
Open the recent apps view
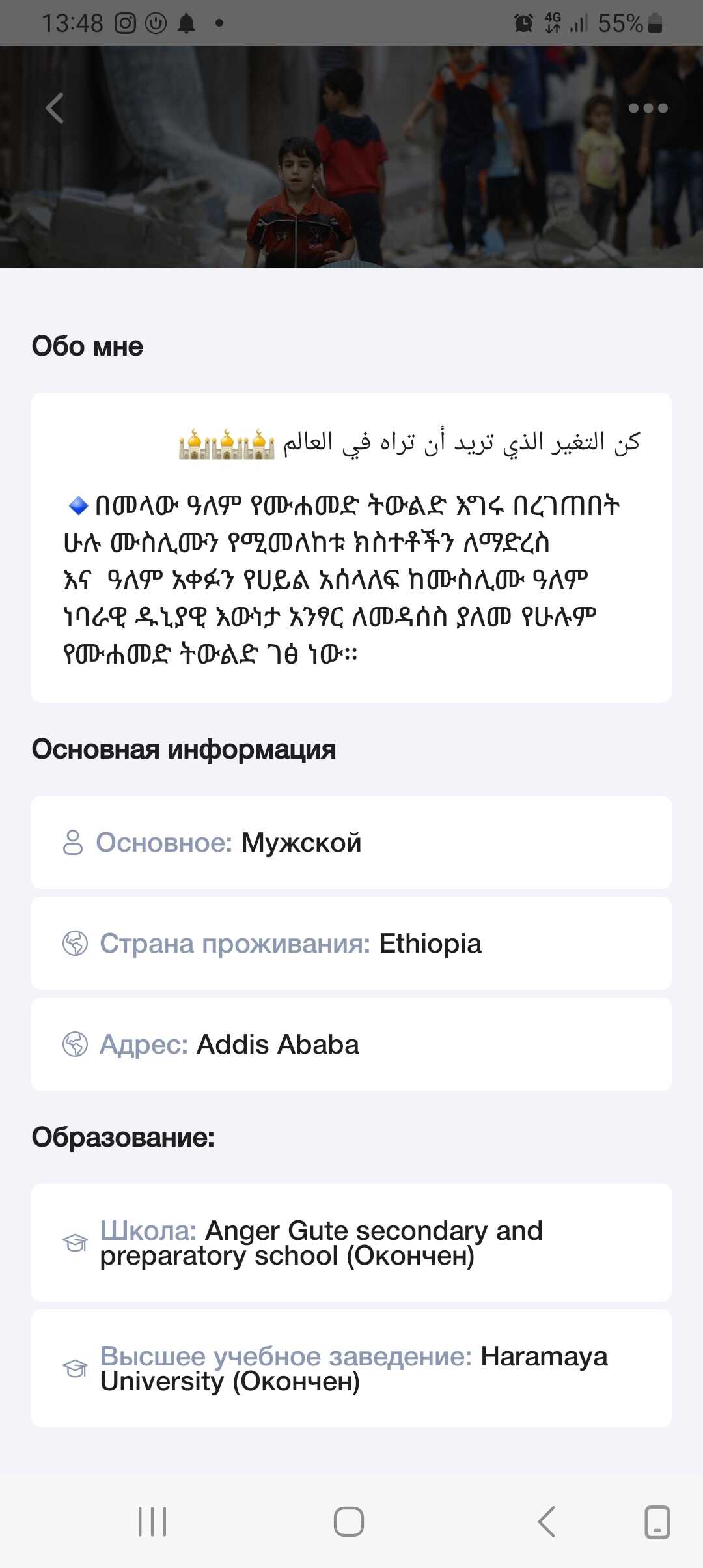[152, 1522]
